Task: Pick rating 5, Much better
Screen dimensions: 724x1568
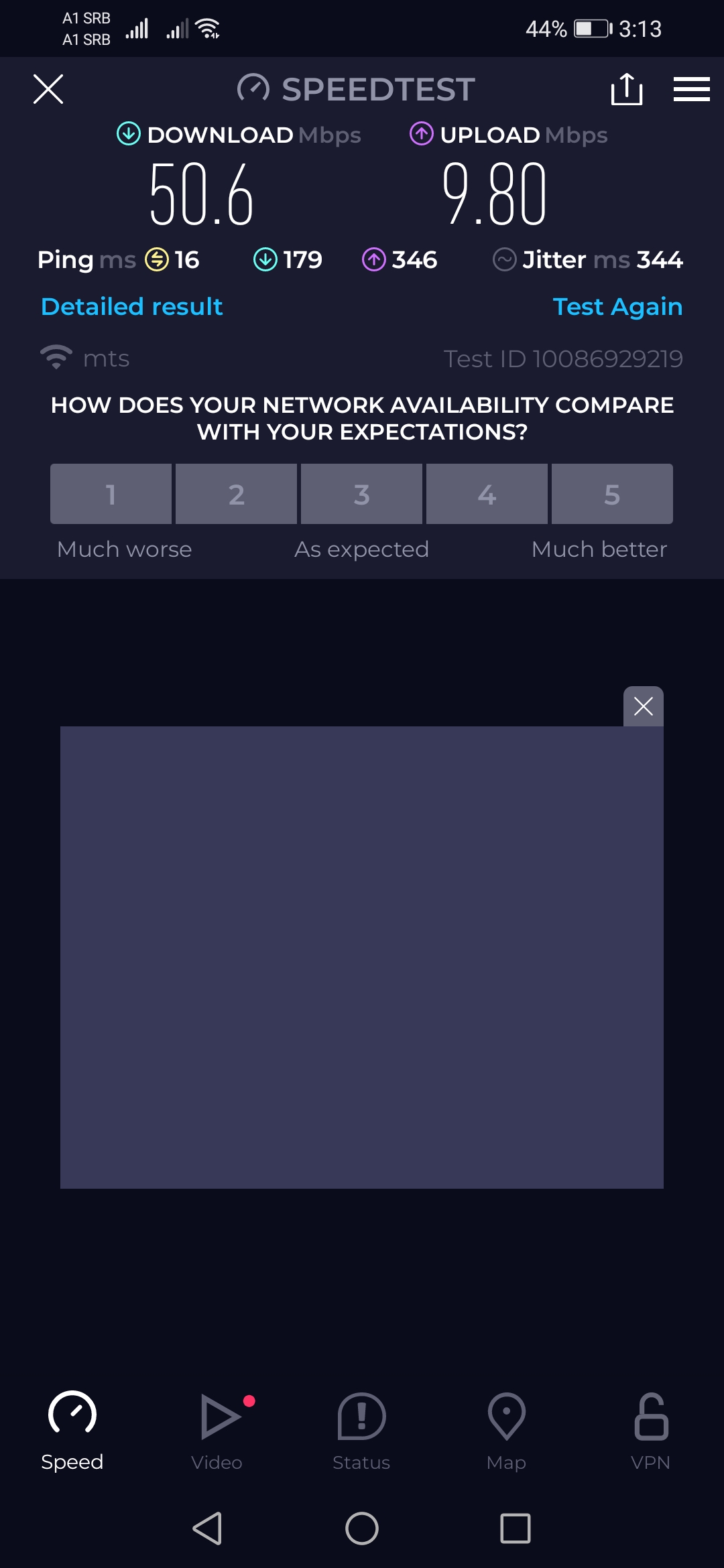Action: pos(611,494)
